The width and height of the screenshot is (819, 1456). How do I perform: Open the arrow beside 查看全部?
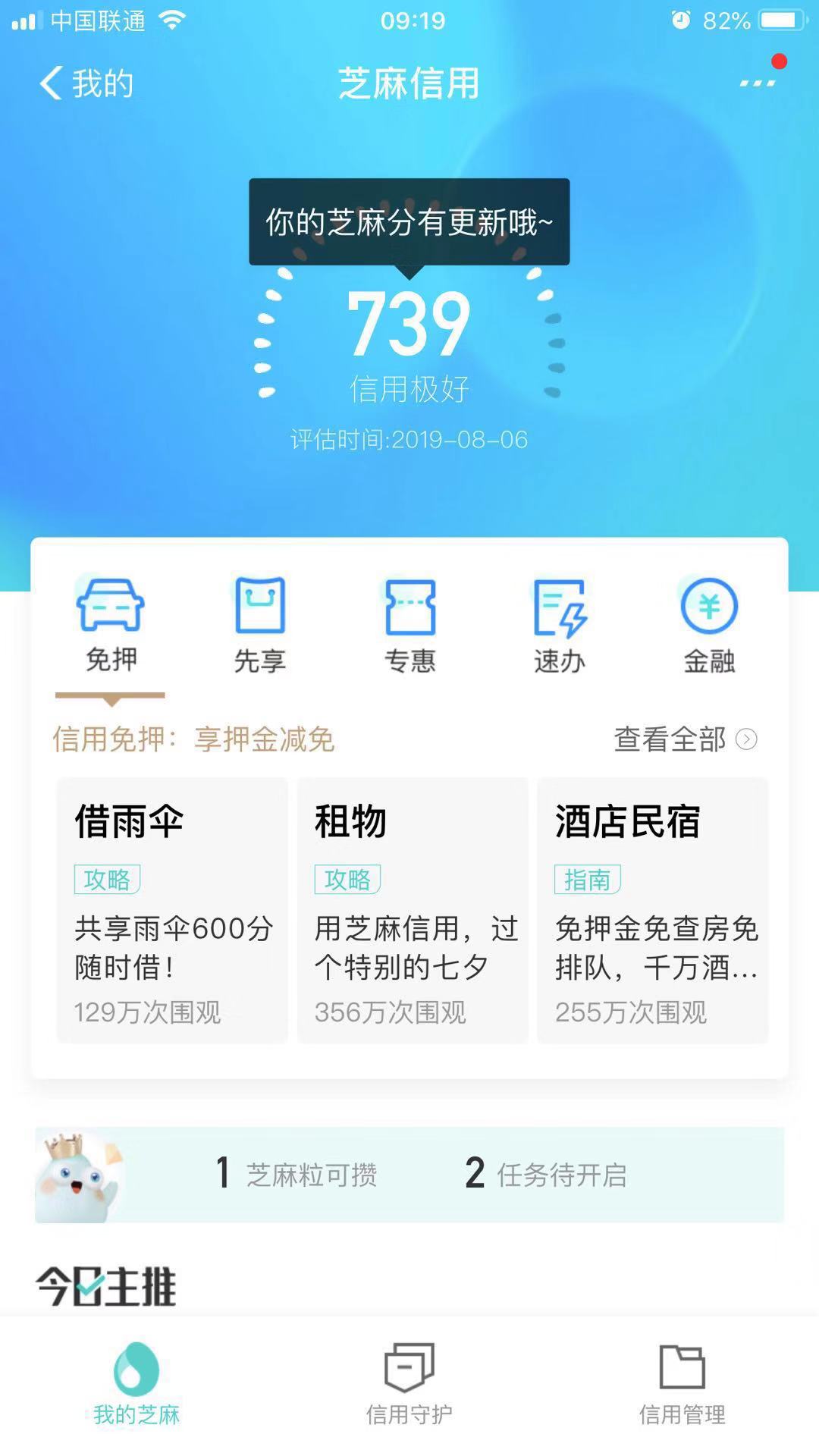coord(747,739)
